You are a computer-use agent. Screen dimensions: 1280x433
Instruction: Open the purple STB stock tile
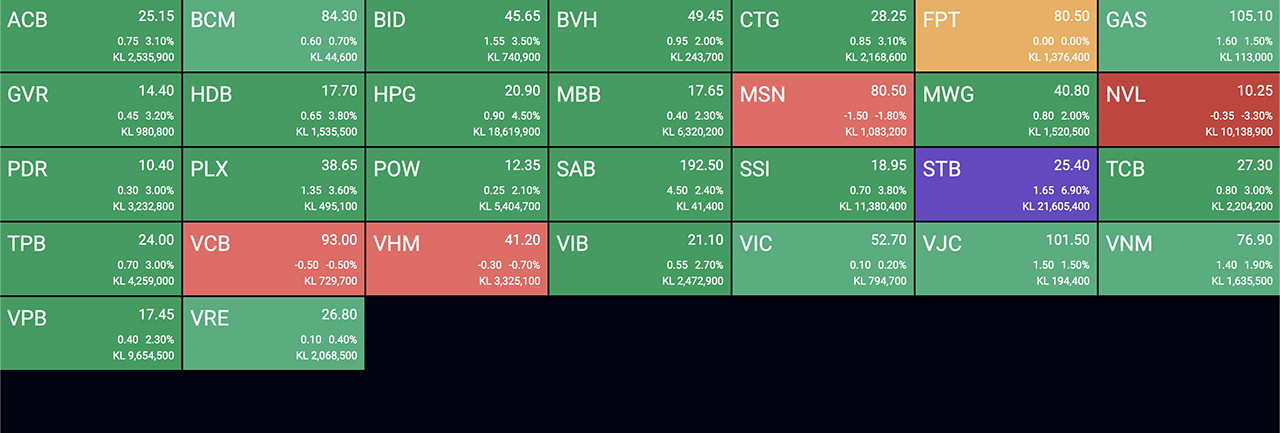[x=1006, y=185]
